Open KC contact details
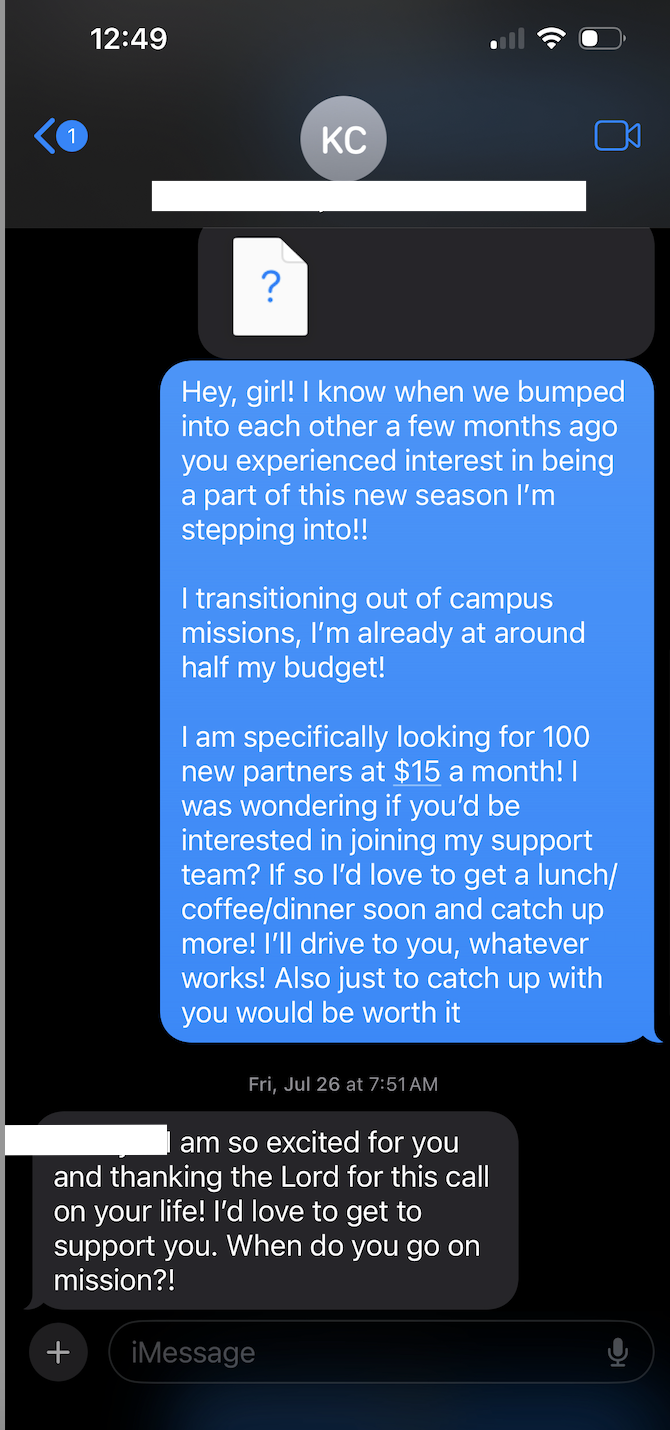 tap(343, 139)
